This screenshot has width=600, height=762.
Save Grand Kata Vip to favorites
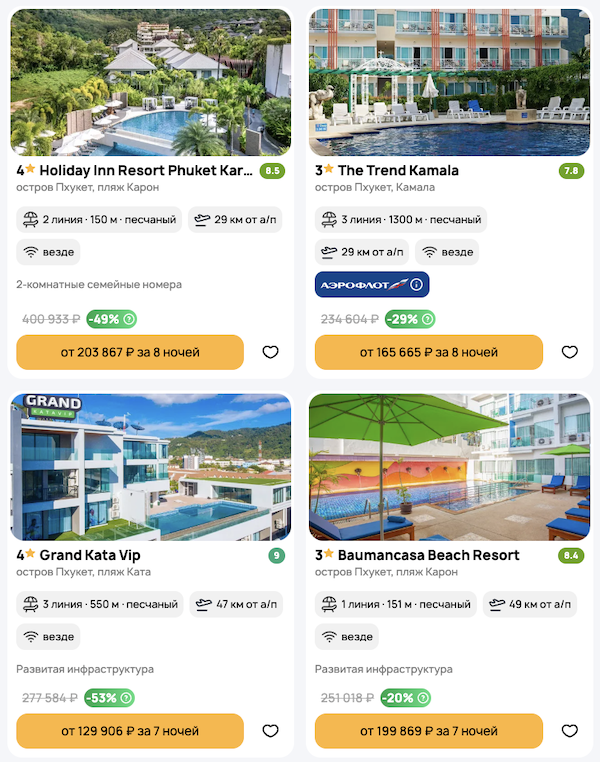pos(270,731)
